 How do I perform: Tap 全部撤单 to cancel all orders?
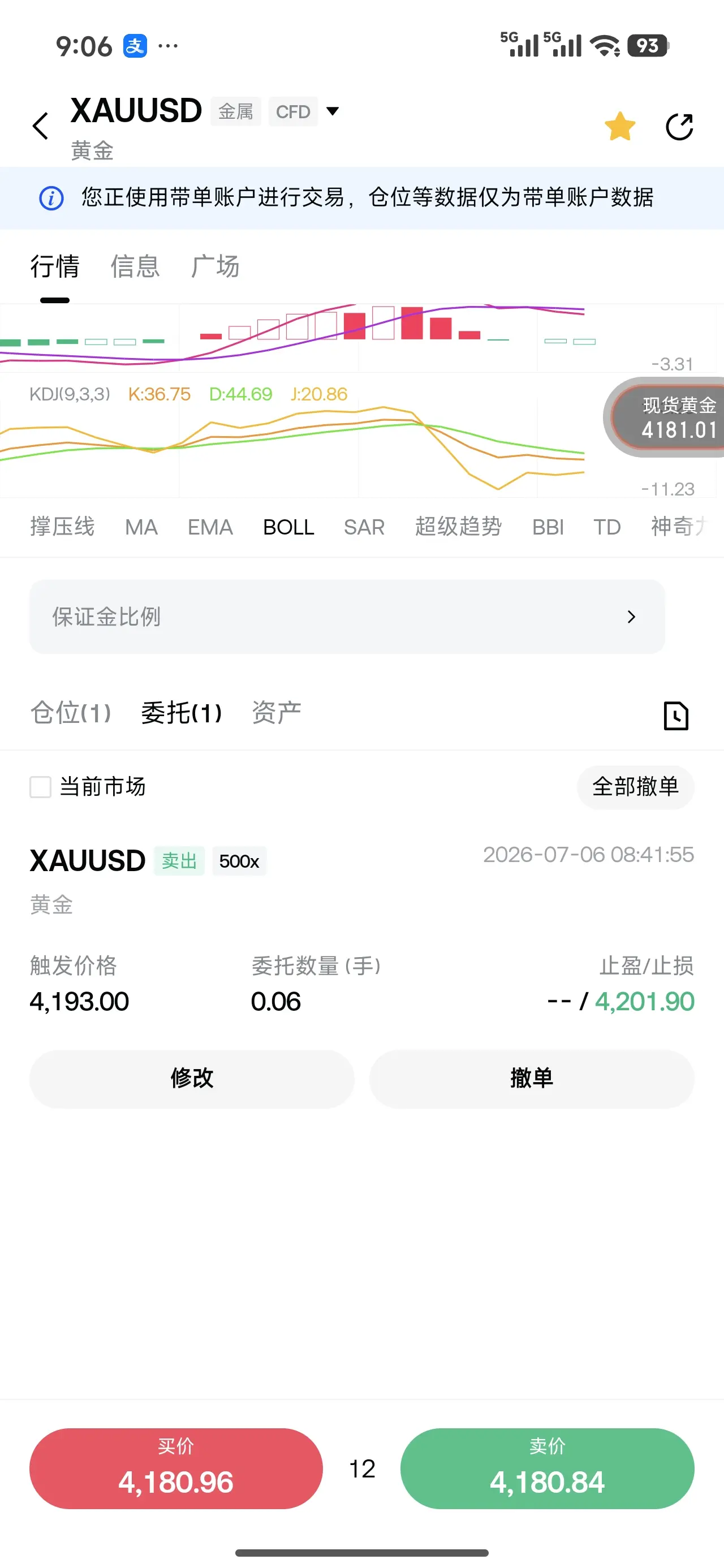(x=635, y=787)
